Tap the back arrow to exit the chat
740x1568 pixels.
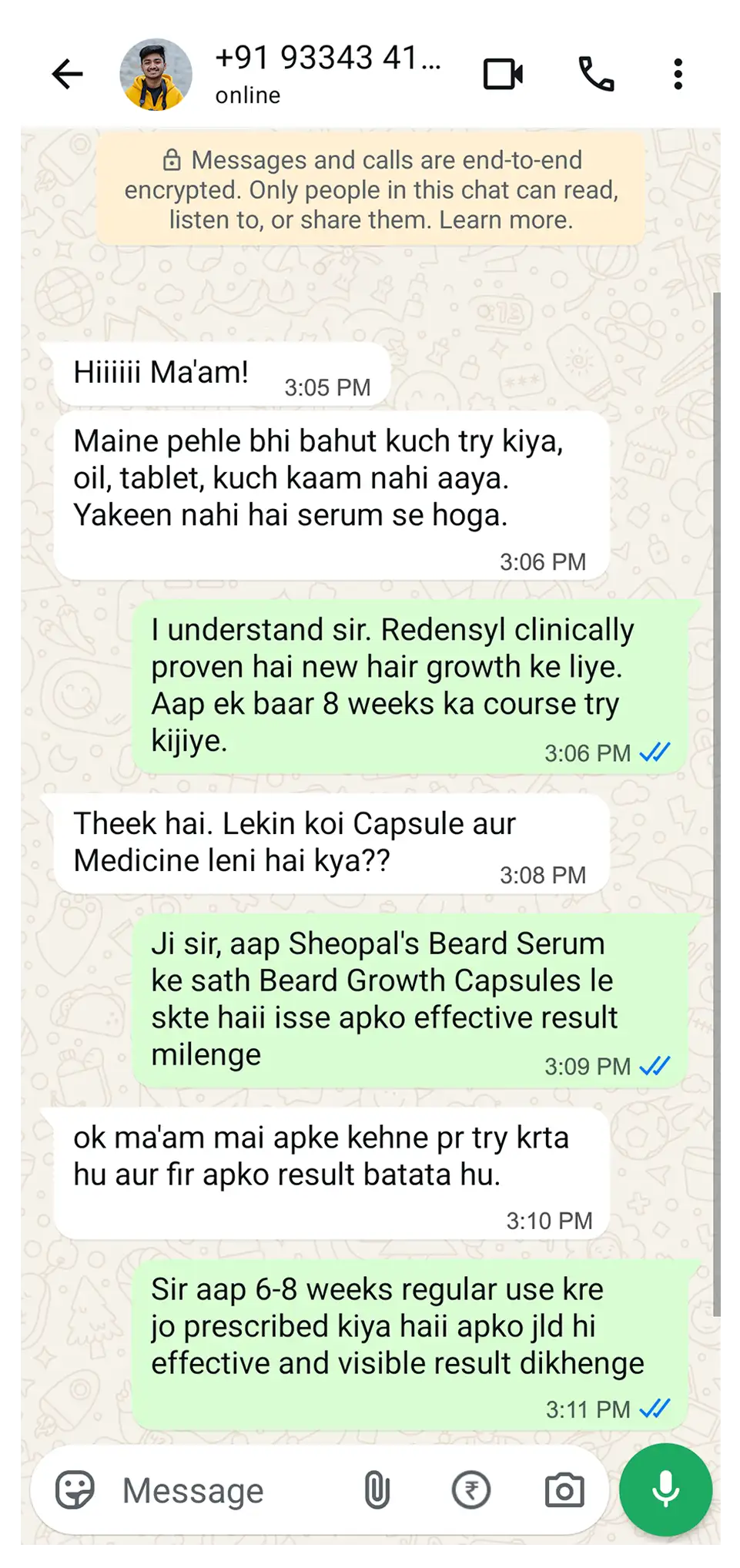point(67,73)
